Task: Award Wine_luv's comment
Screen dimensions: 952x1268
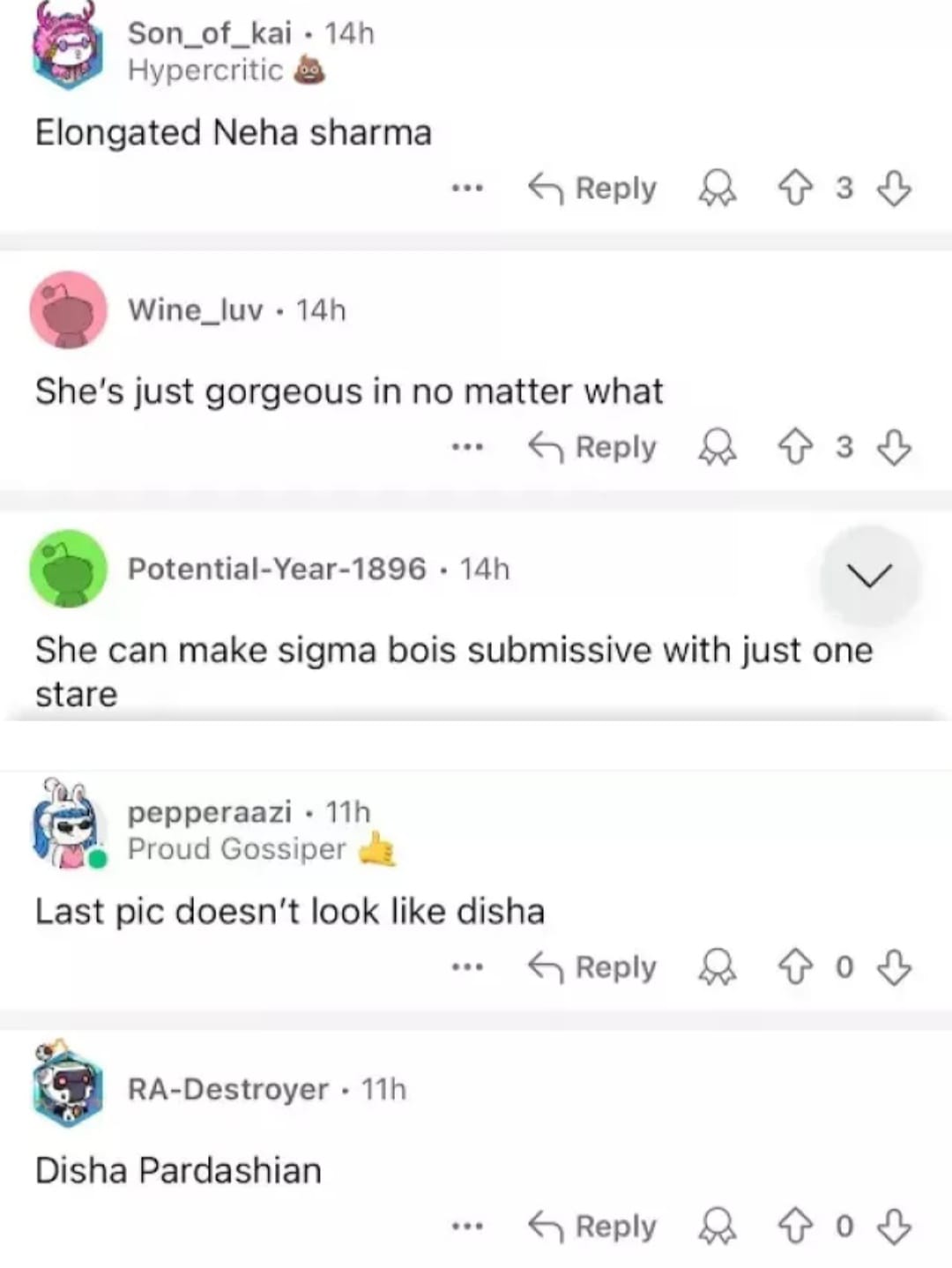Action: (x=717, y=447)
